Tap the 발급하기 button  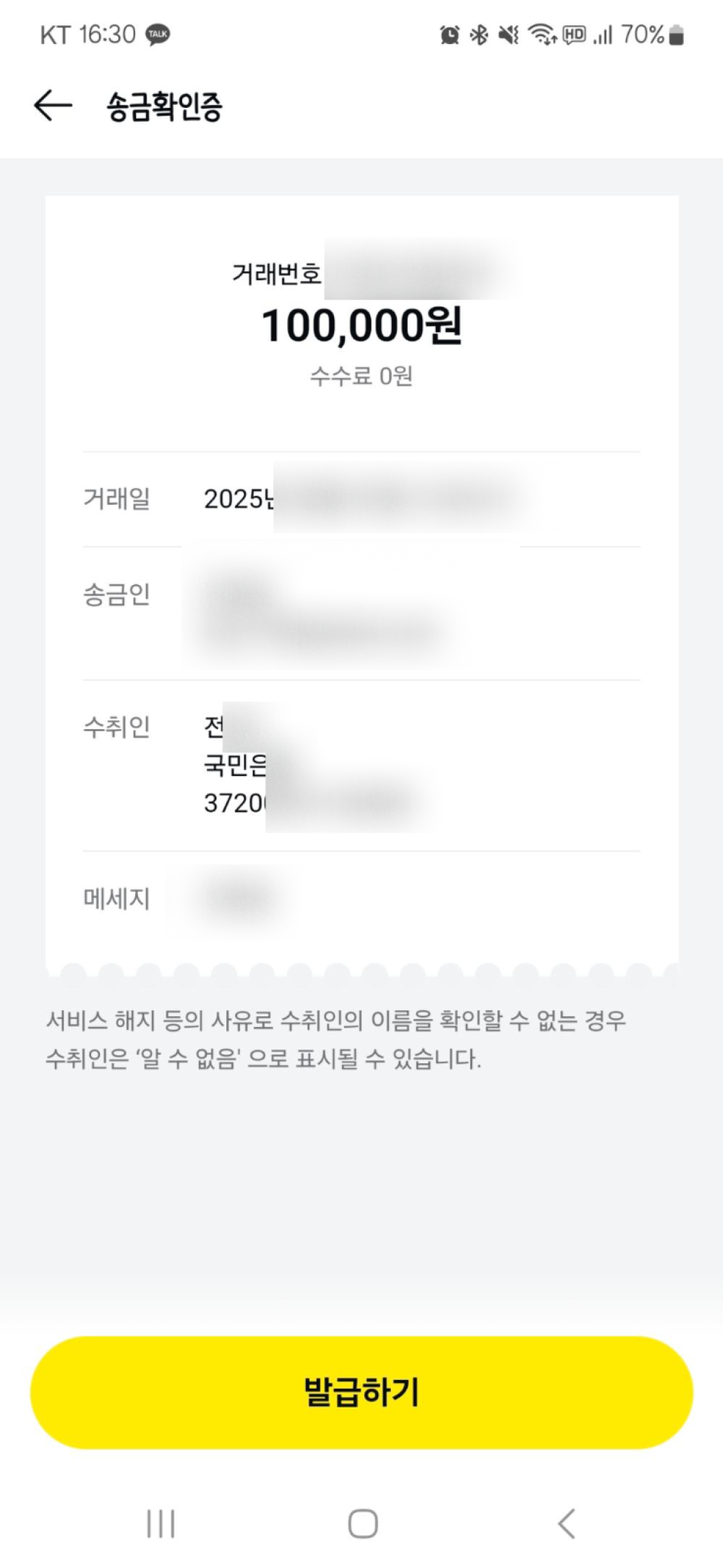[x=361, y=1392]
